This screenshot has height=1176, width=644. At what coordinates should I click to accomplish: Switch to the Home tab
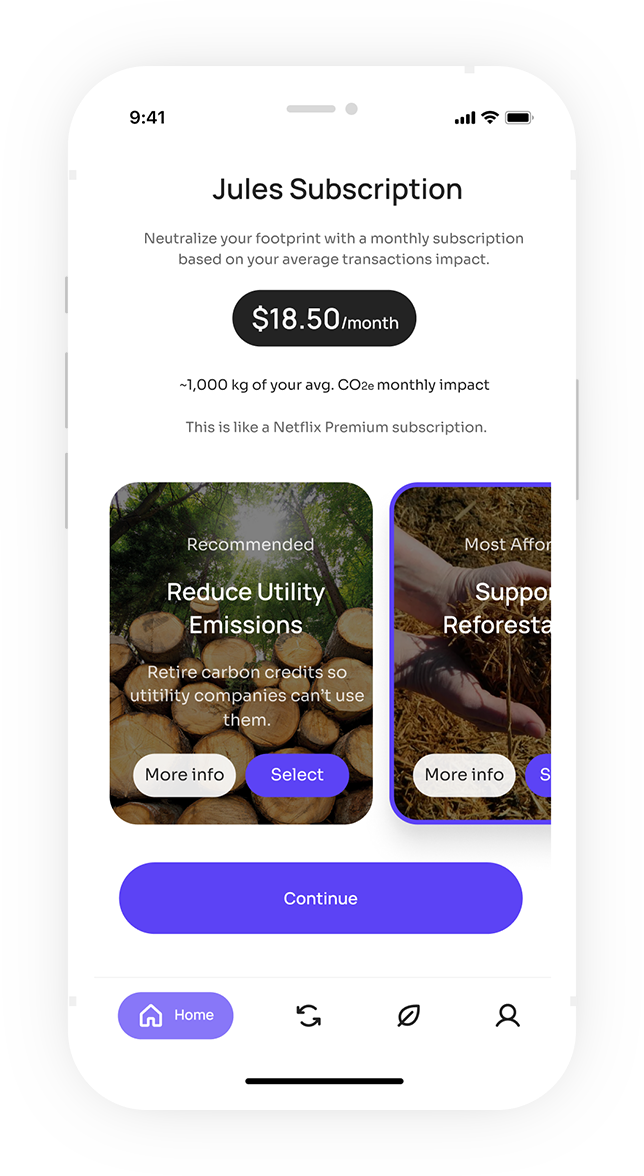(x=176, y=1015)
